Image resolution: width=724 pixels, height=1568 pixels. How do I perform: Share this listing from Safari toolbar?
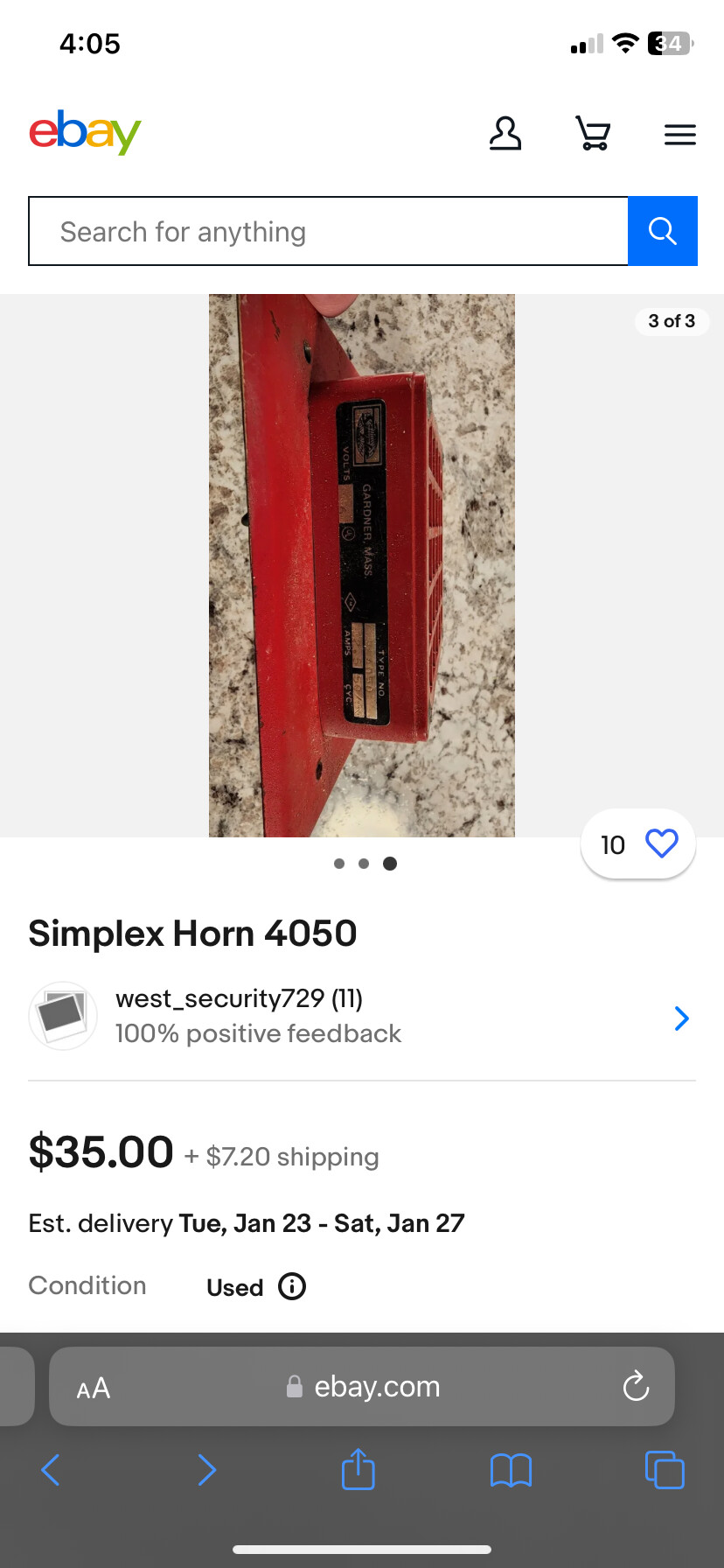(358, 1469)
